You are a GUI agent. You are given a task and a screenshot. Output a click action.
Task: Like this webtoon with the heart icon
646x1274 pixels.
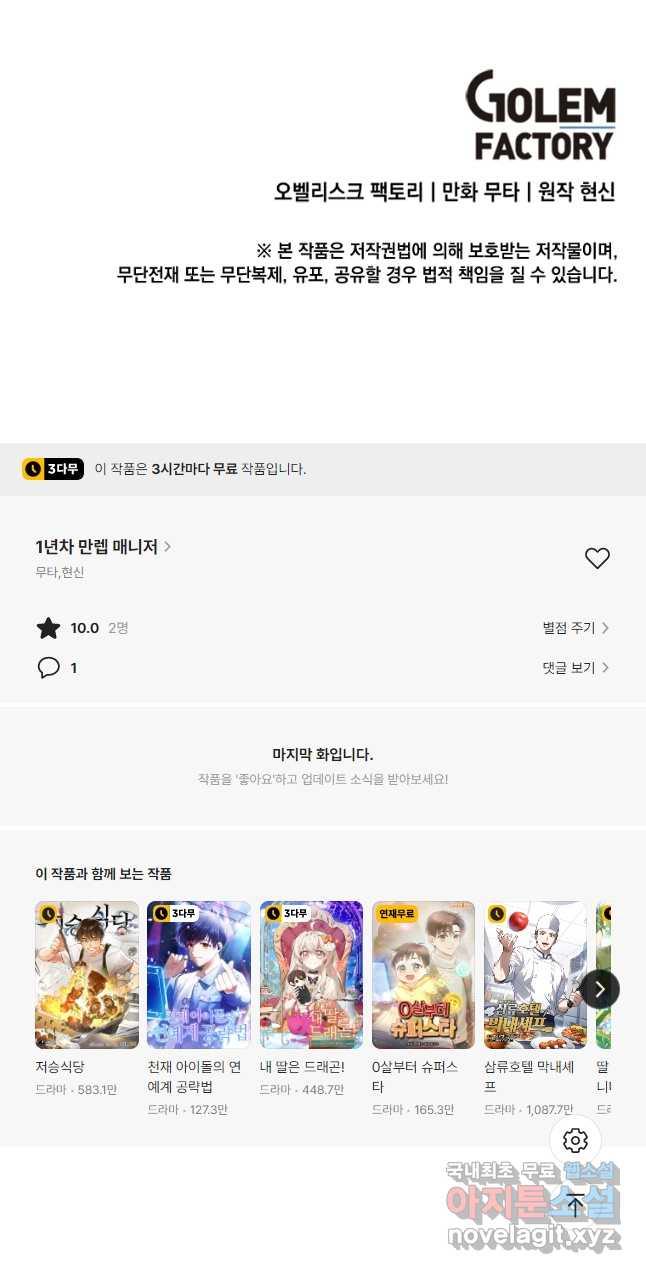(x=597, y=559)
